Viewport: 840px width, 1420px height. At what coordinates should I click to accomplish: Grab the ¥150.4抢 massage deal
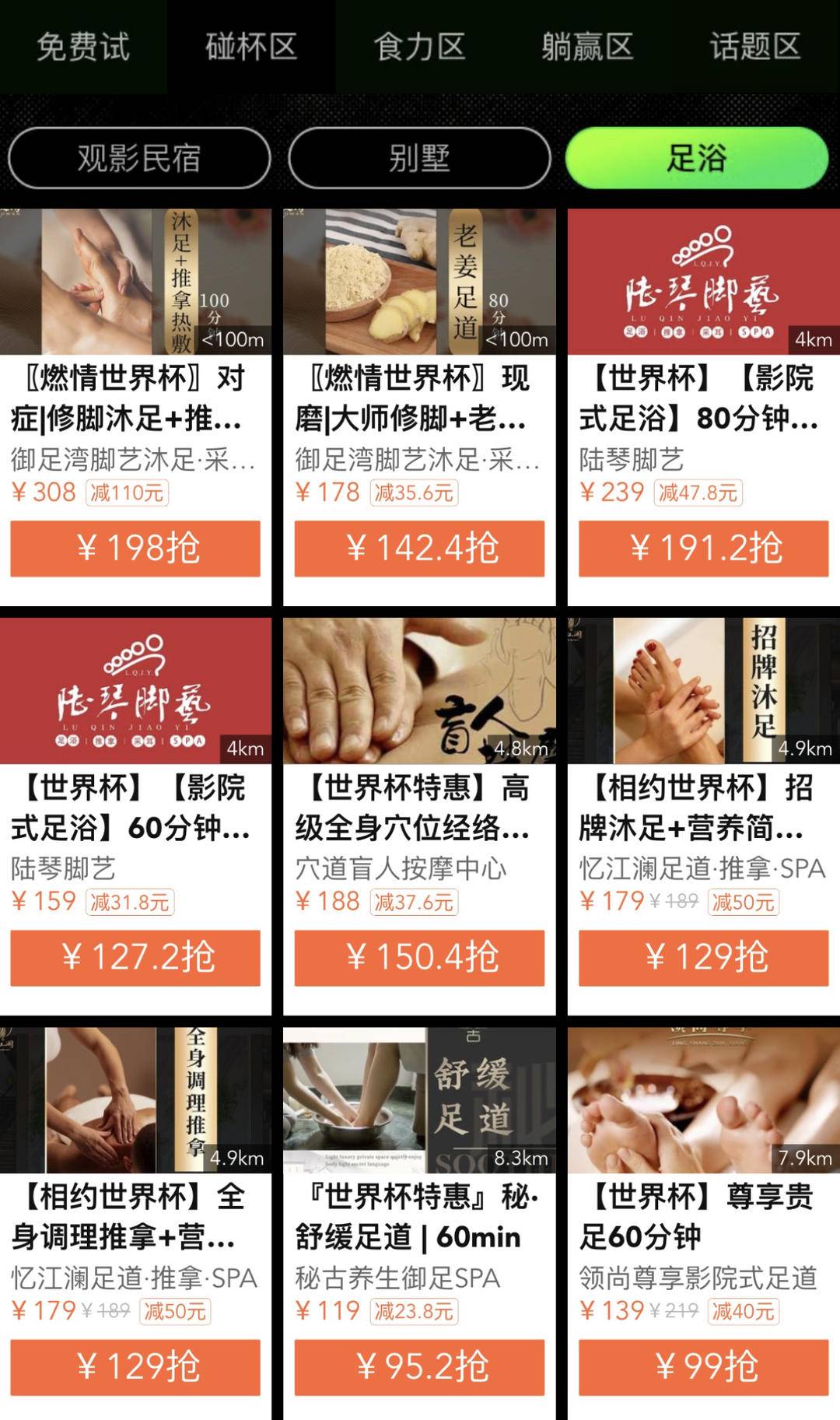[x=419, y=958]
